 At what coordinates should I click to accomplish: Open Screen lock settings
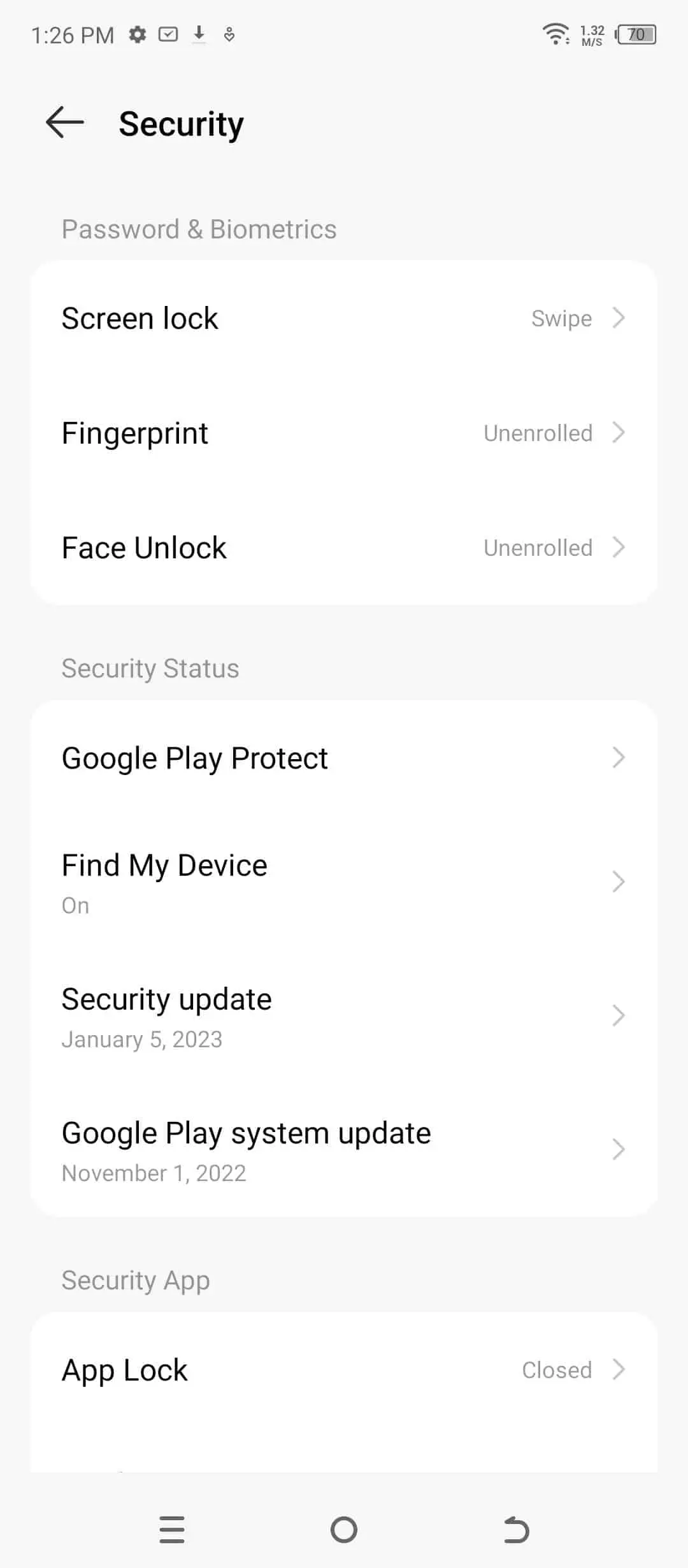[344, 318]
